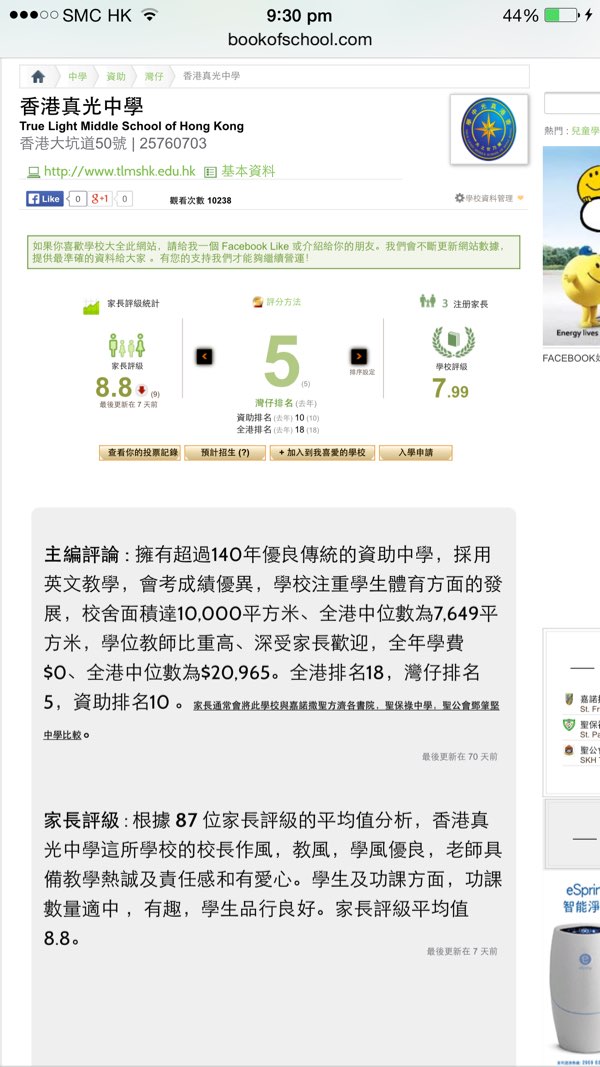This screenshot has width=600, height=1067.
Task: Open the 資助 breadcrumb
Action: (x=116, y=77)
